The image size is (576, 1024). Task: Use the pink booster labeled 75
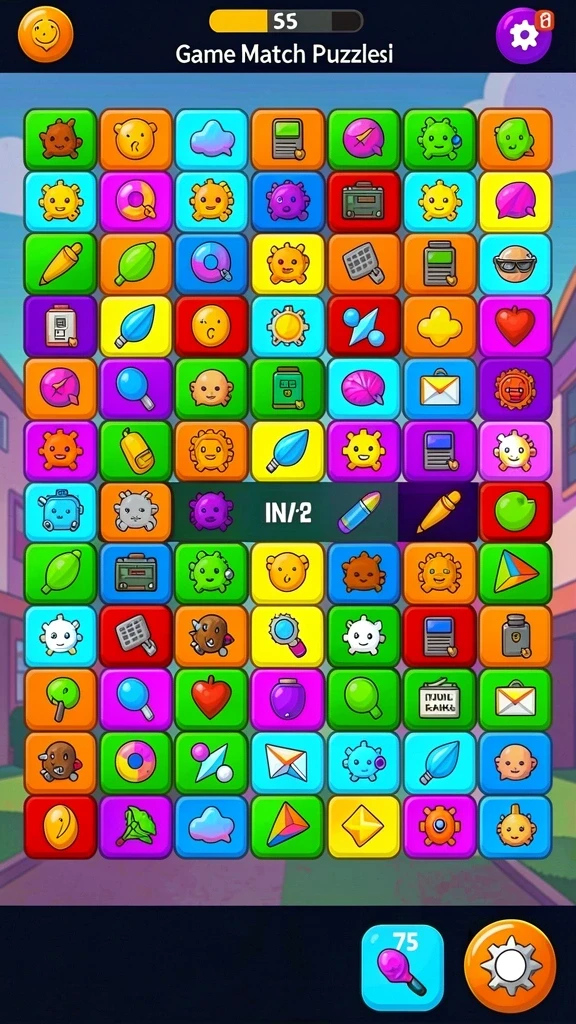402,967
